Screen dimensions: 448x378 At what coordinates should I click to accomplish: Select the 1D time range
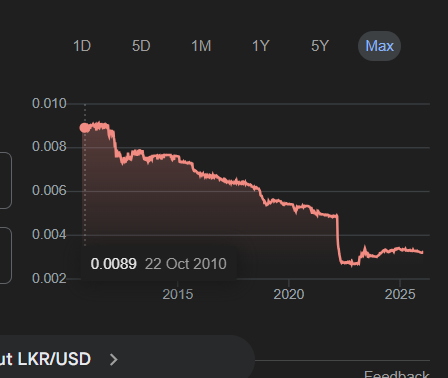82,46
